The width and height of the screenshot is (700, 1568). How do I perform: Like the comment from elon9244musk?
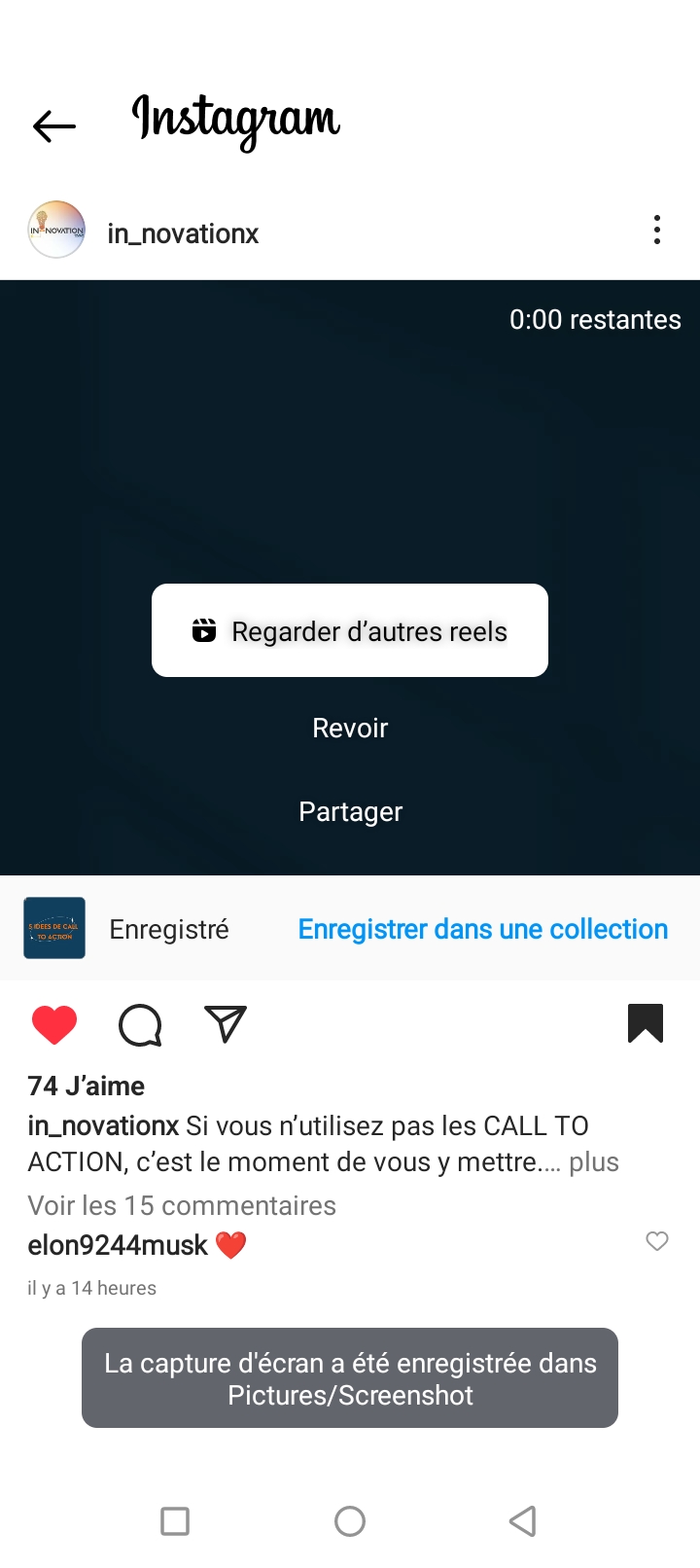(657, 1241)
